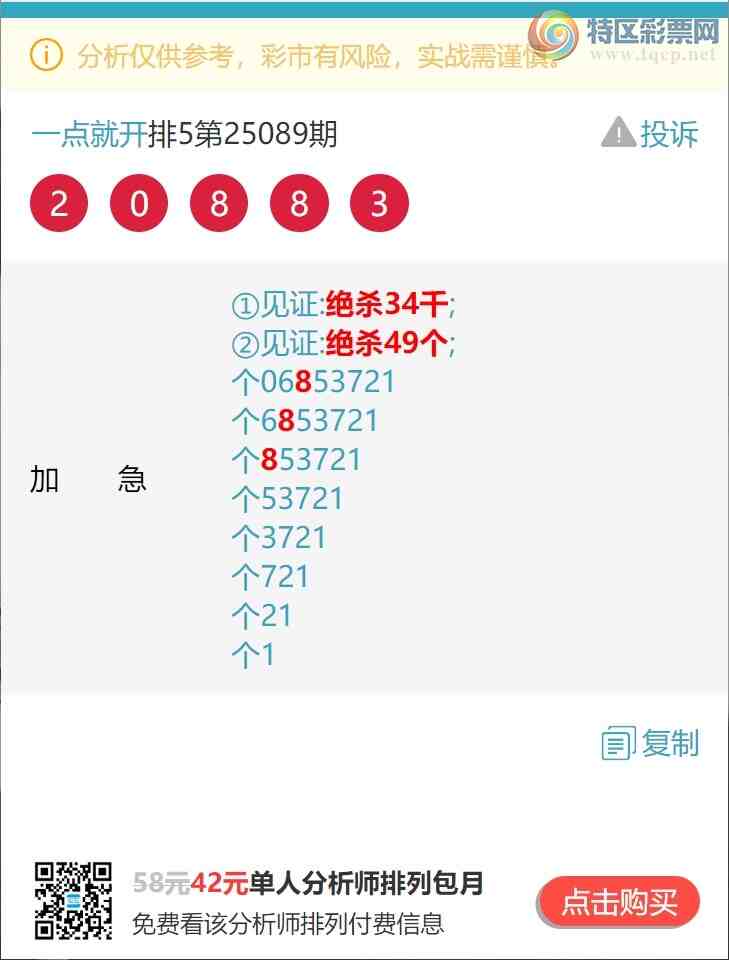Select the first red ball showing 8
729x960 pixels.
219,202
